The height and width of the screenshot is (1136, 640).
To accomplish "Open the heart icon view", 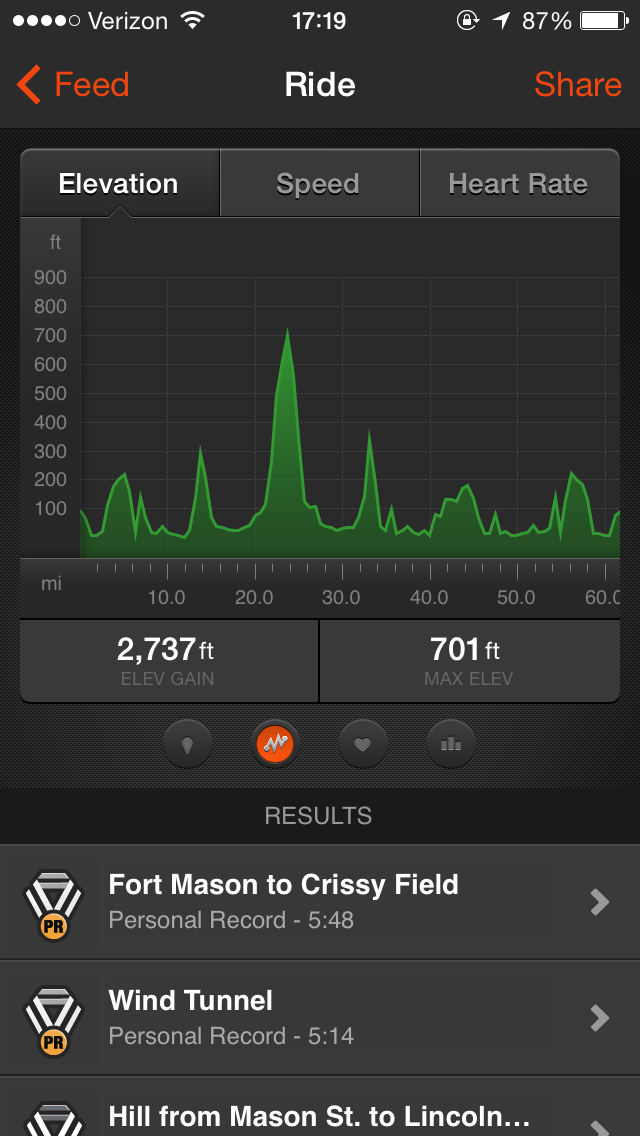I will pyautogui.click(x=363, y=744).
